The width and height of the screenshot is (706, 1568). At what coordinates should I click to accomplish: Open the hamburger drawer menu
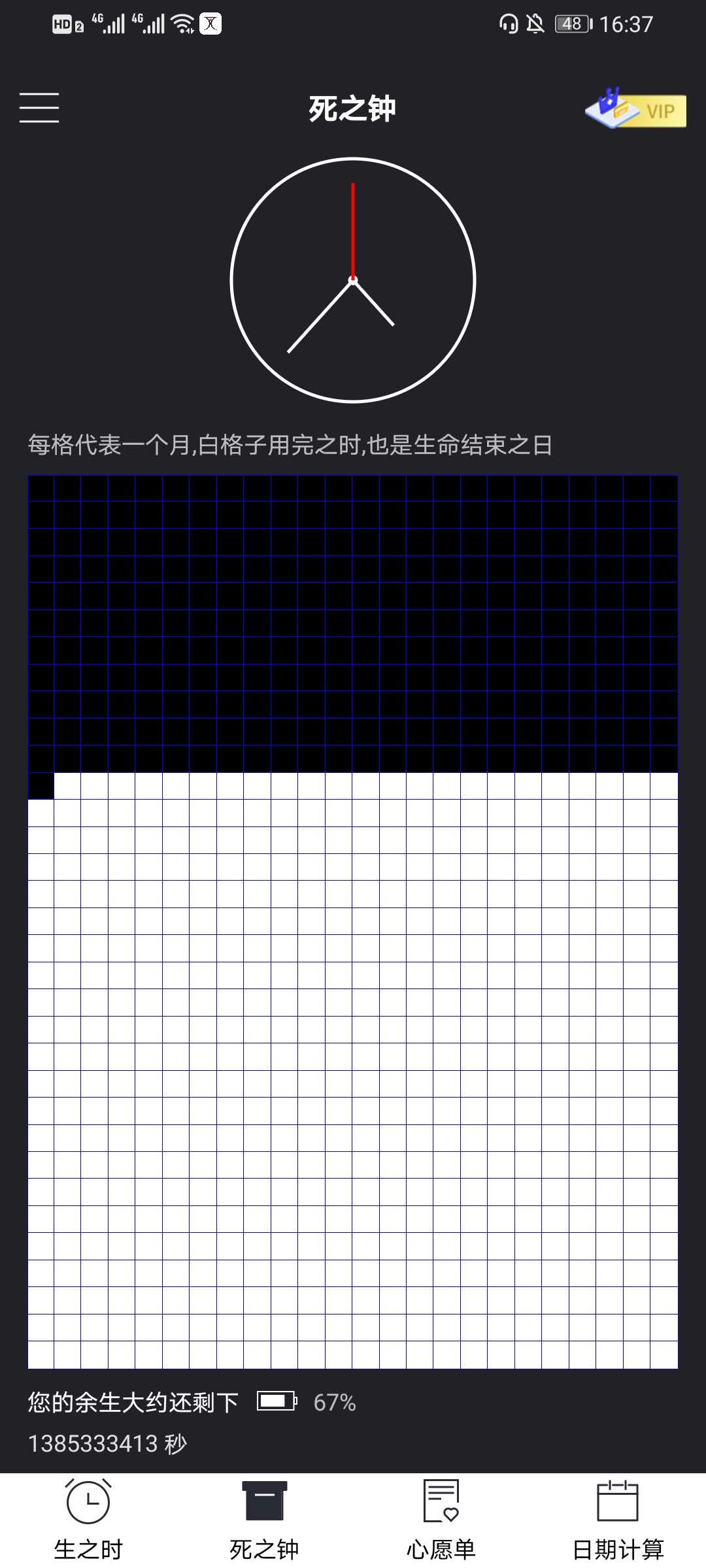tap(39, 108)
